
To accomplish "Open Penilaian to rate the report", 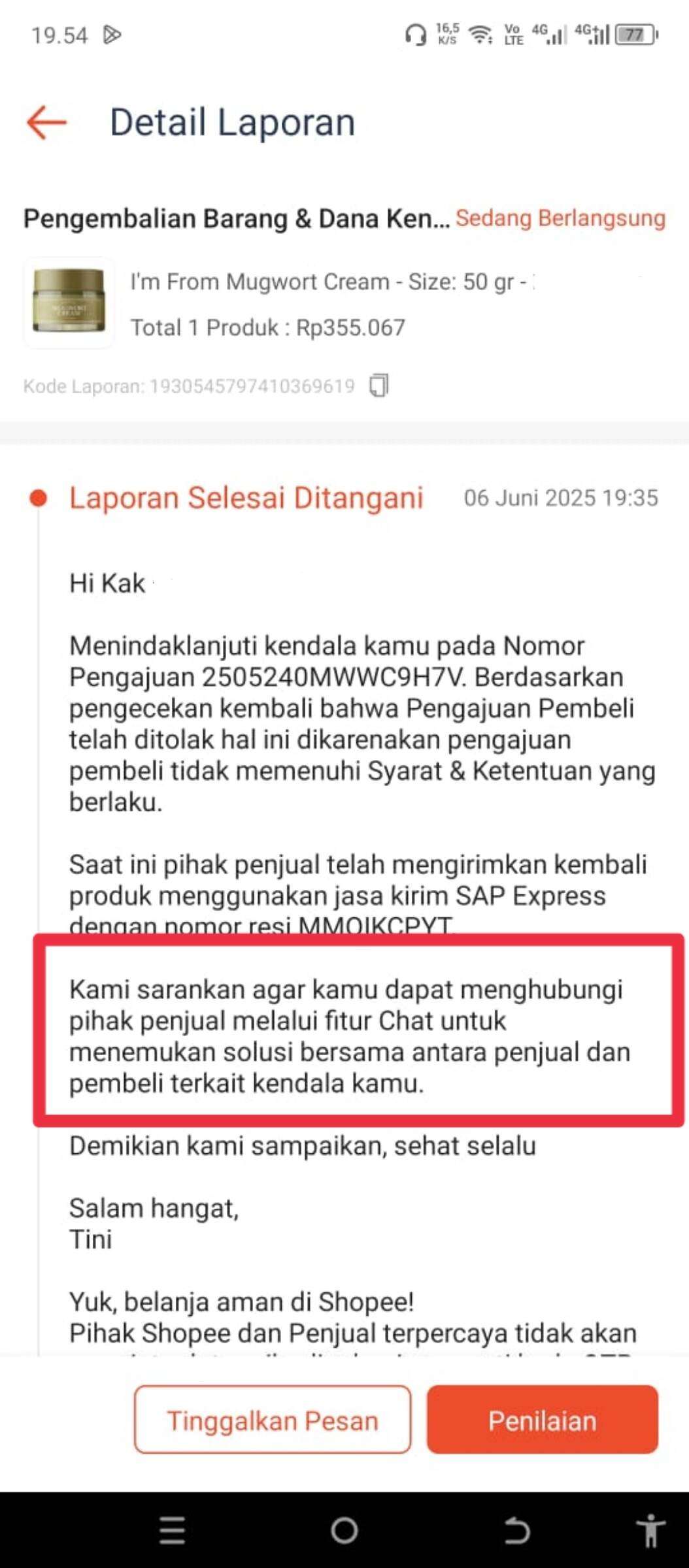I will pyautogui.click(x=543, y=1420).
